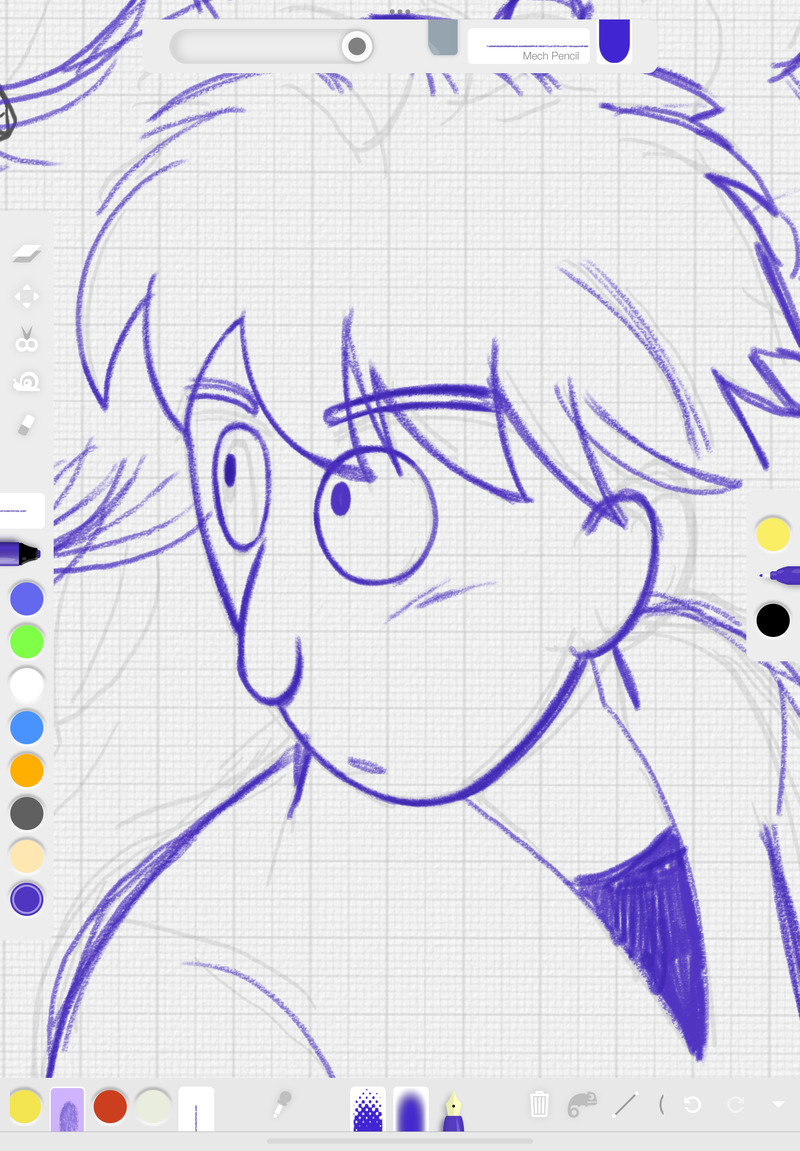Collapse the bottom toolbar with the arrow

(778, 1105)
